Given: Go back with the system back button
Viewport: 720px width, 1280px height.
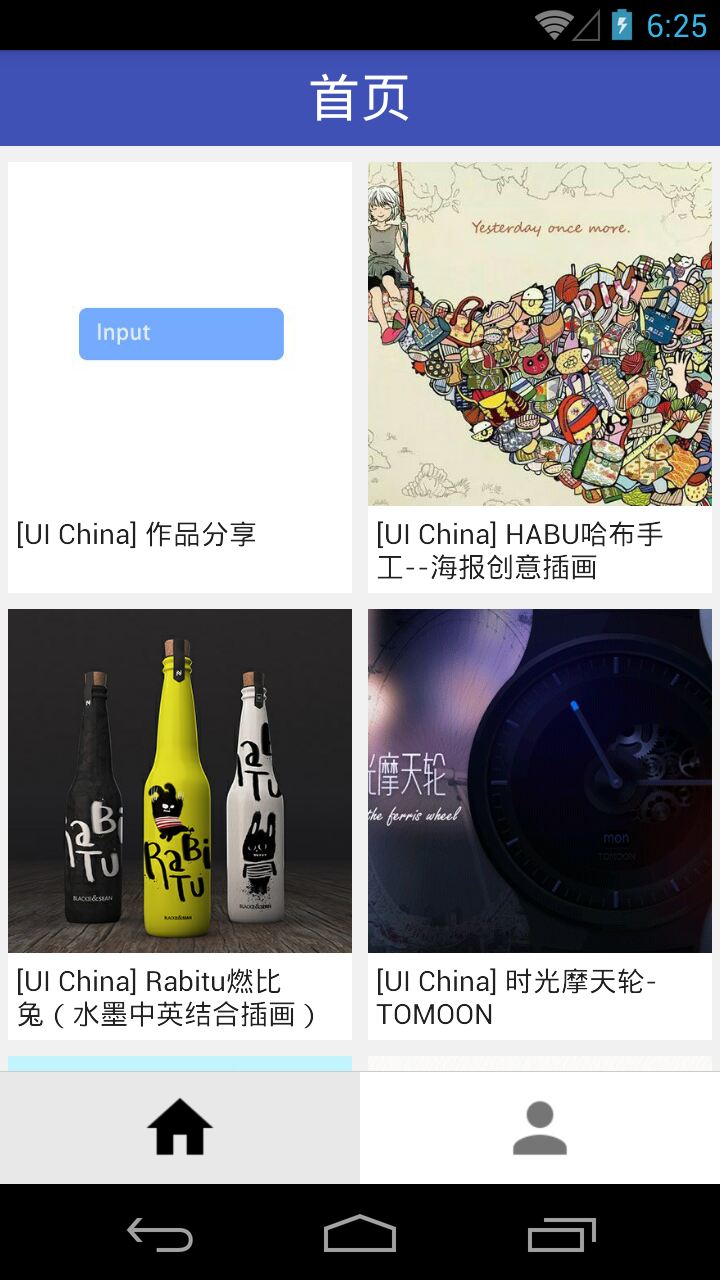Looking at the screenshot, I should click(160, 1235).
